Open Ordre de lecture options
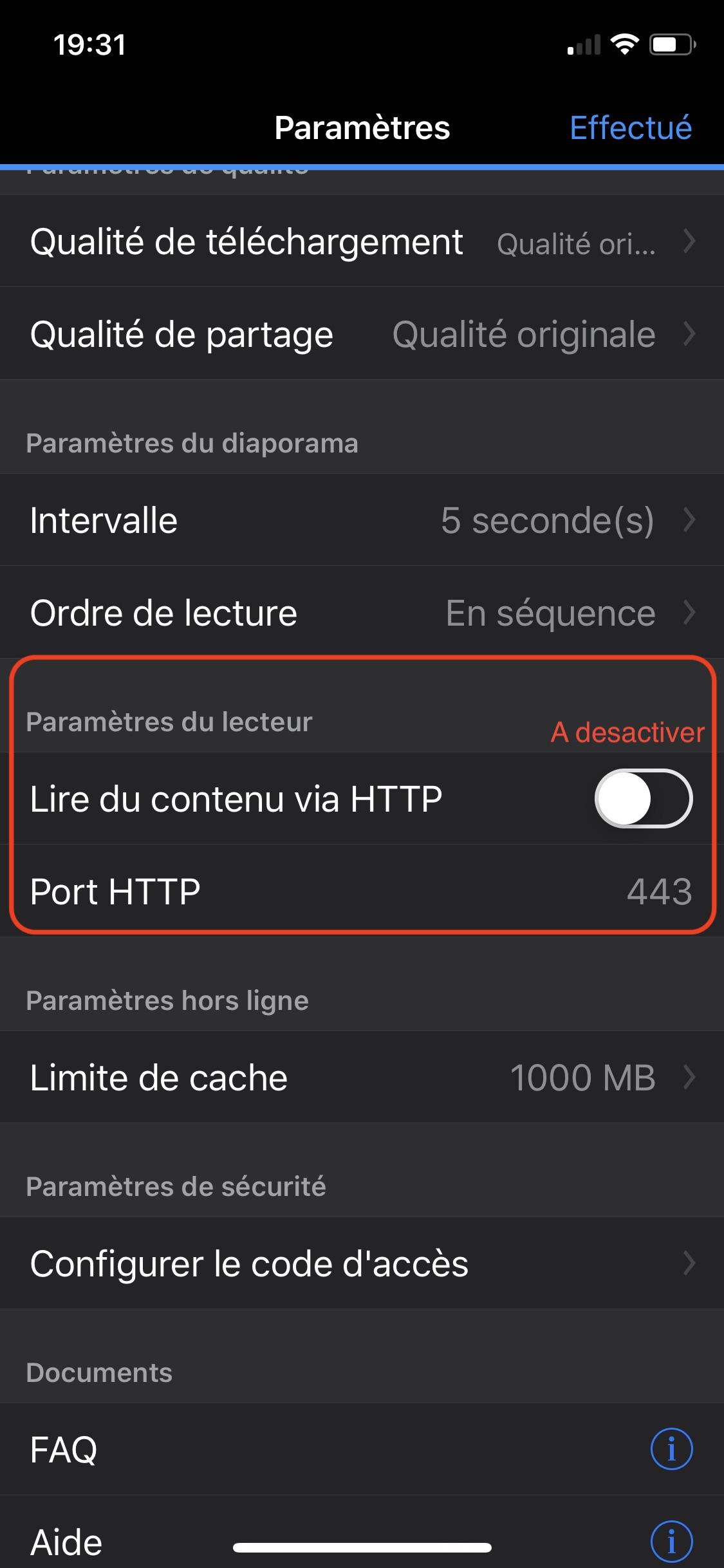Screen dimensions: 724x1568 [362, 613]
